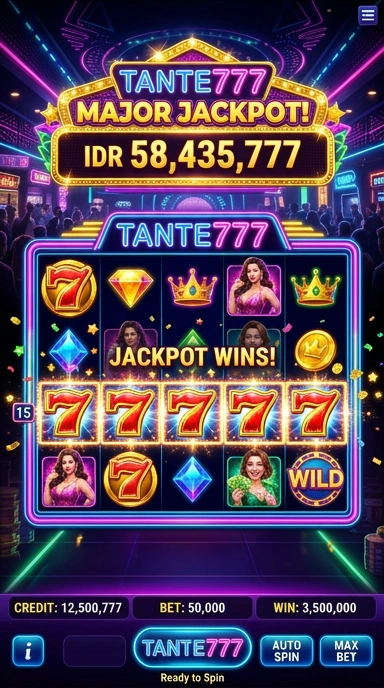Image resolution: width=384 pixels, height=688 pixels.
Task: Enable Auto Spin
Action: click(x=287, y=651)
